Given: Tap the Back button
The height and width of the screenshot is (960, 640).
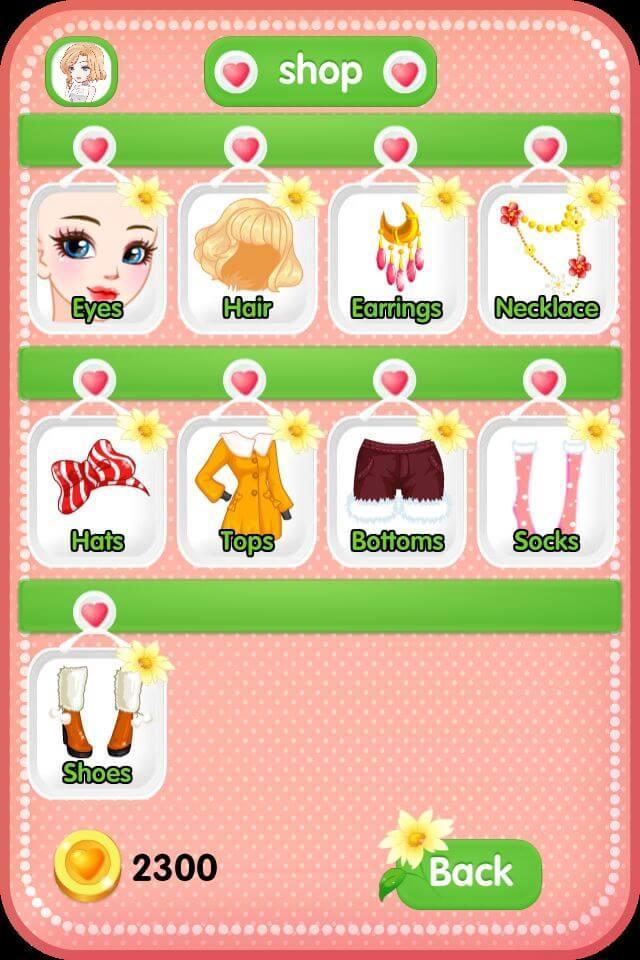Looking at the screenshot, I should pos(470,872).
